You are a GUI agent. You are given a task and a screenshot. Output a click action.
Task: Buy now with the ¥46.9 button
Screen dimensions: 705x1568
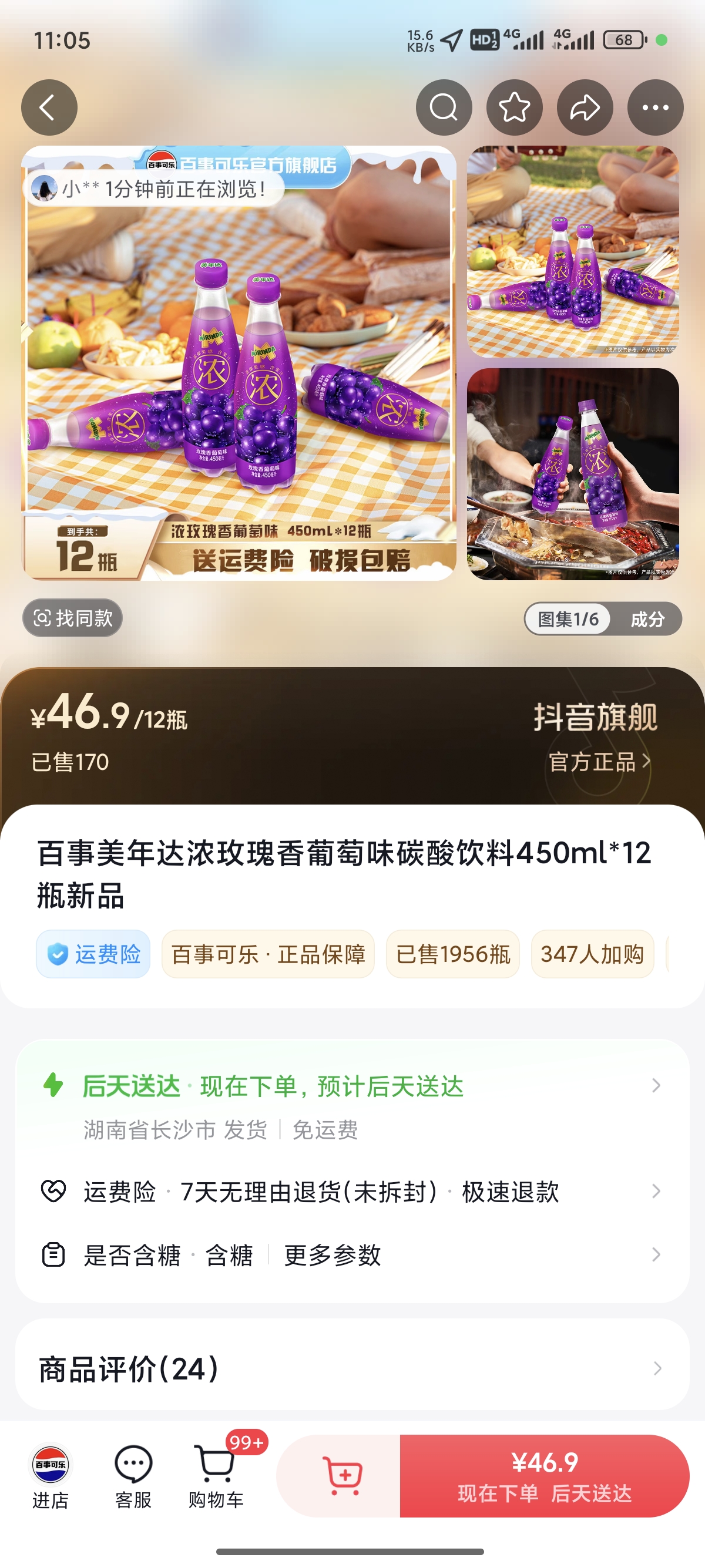544,1476
